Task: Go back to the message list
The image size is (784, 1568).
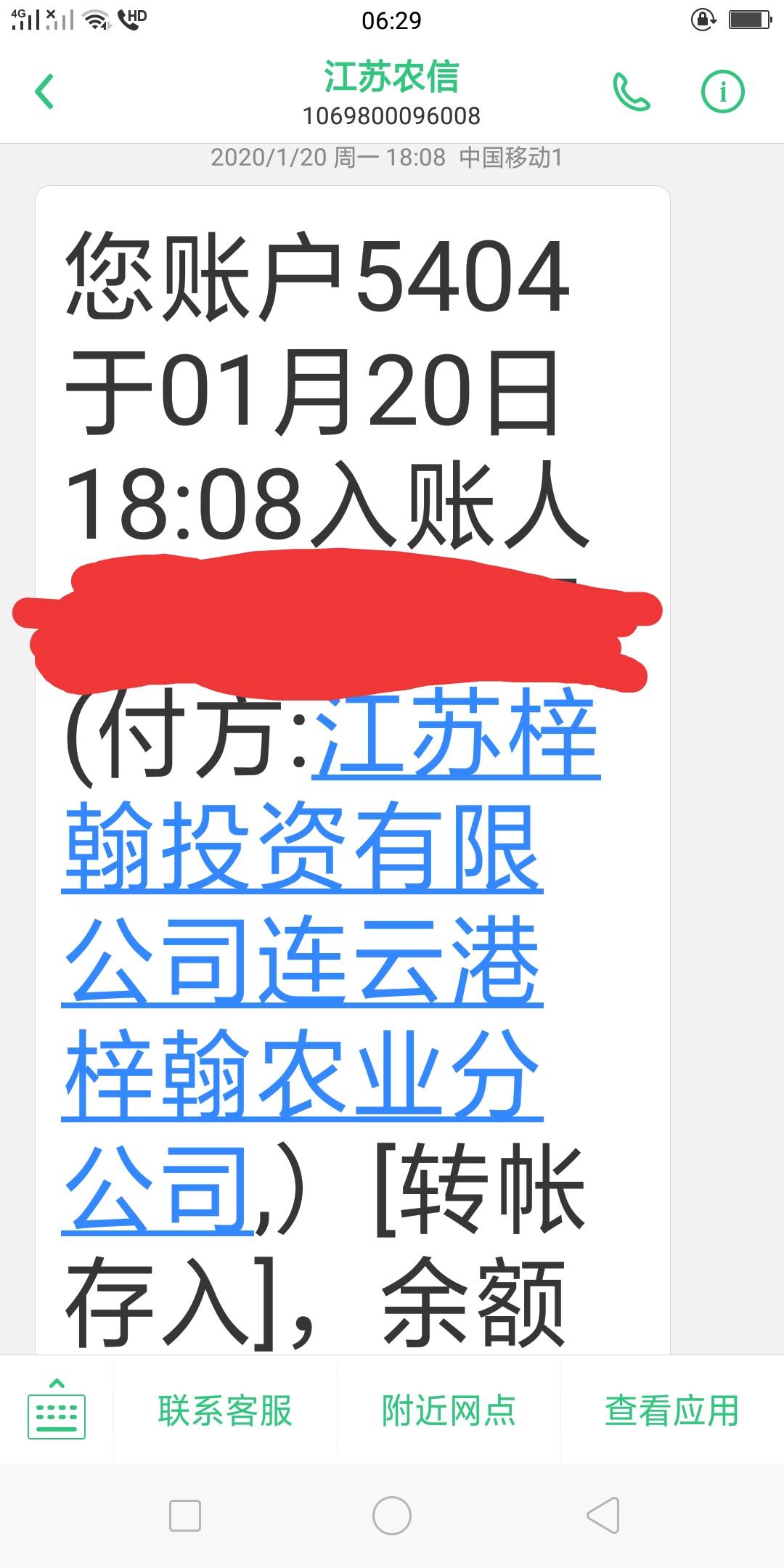Action: (x=45, y=92)
